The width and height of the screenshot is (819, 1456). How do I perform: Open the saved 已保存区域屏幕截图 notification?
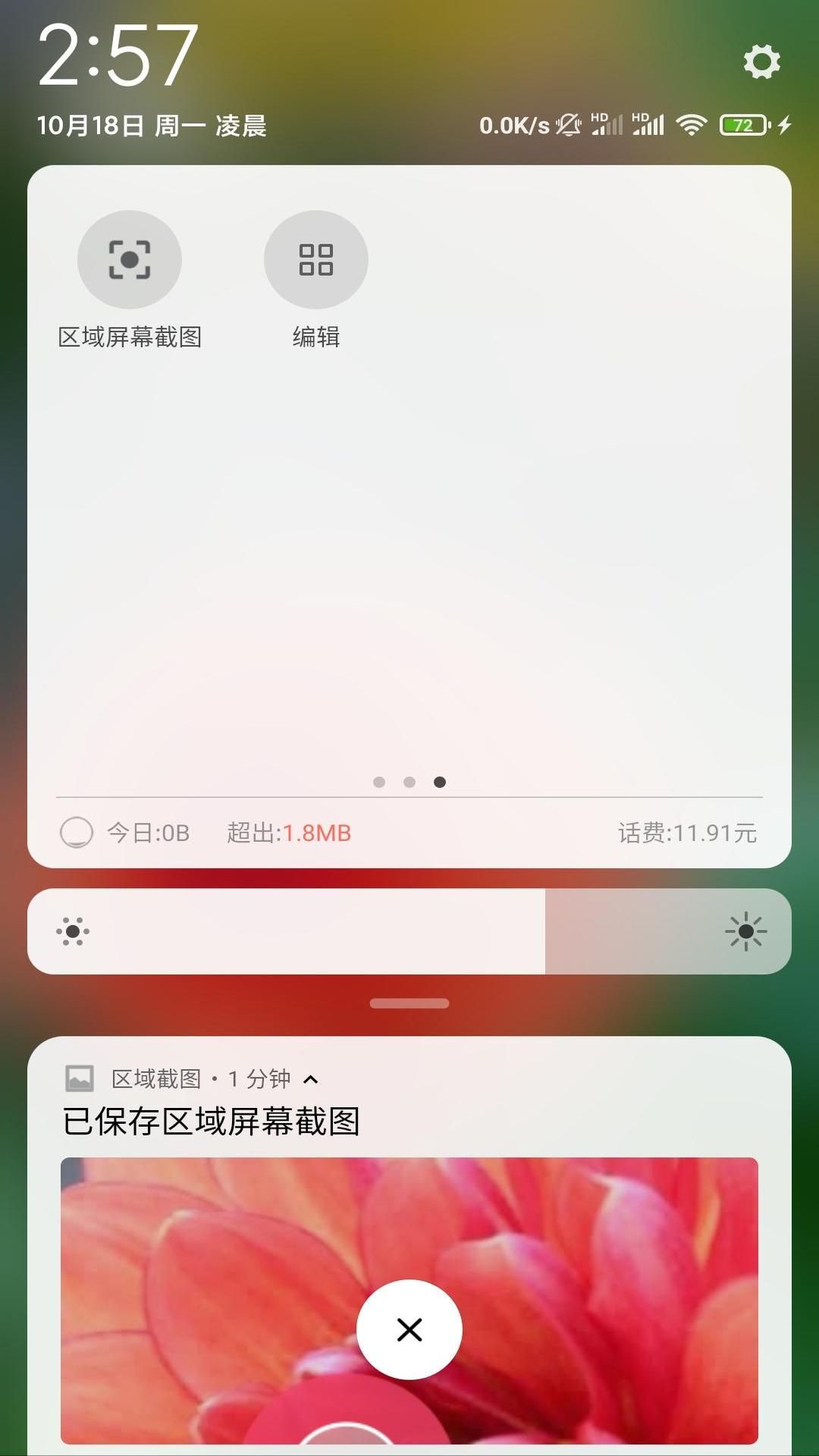[211, 1121]
